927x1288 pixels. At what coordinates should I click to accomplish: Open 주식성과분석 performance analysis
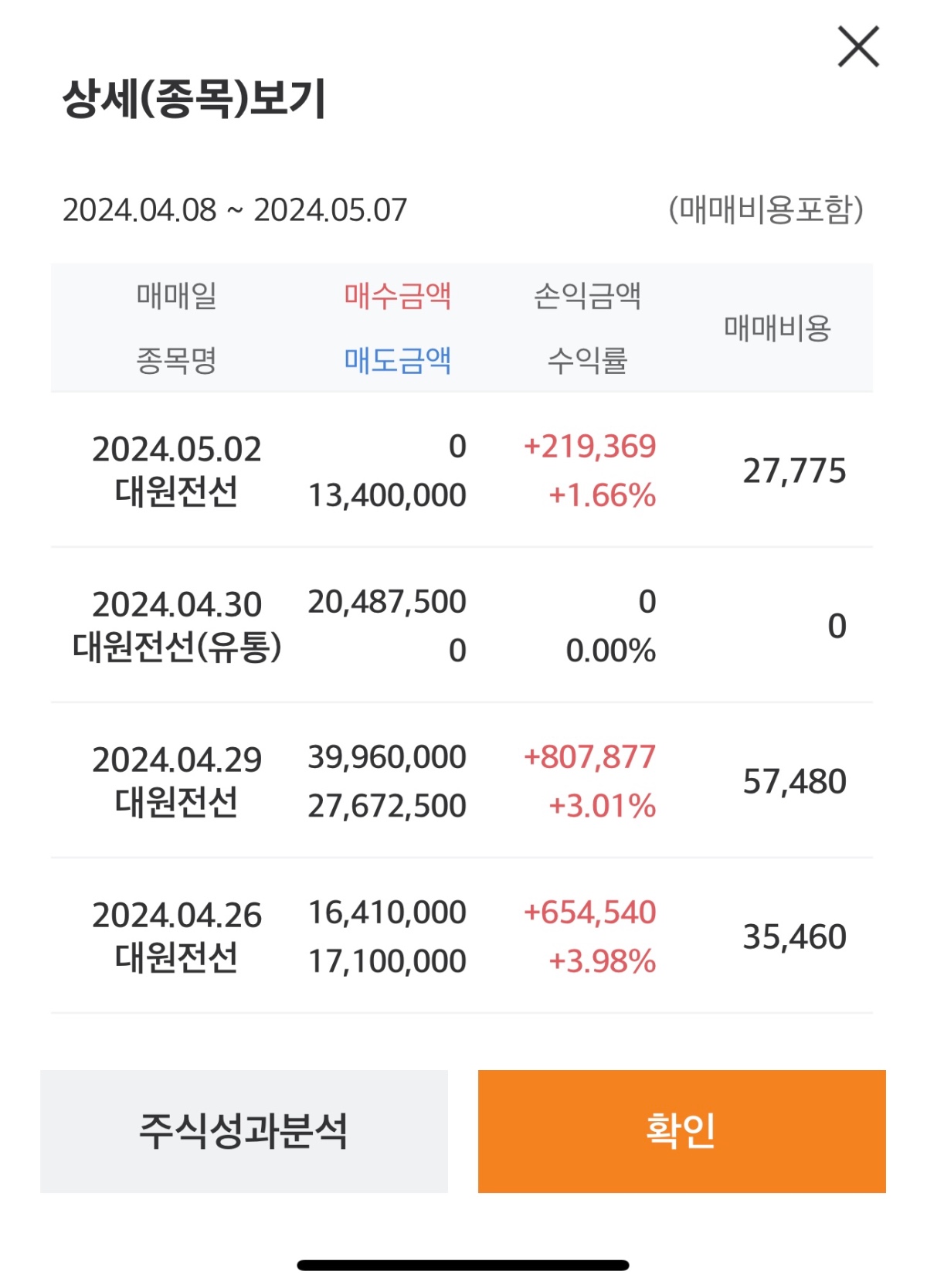(245, 1130)
